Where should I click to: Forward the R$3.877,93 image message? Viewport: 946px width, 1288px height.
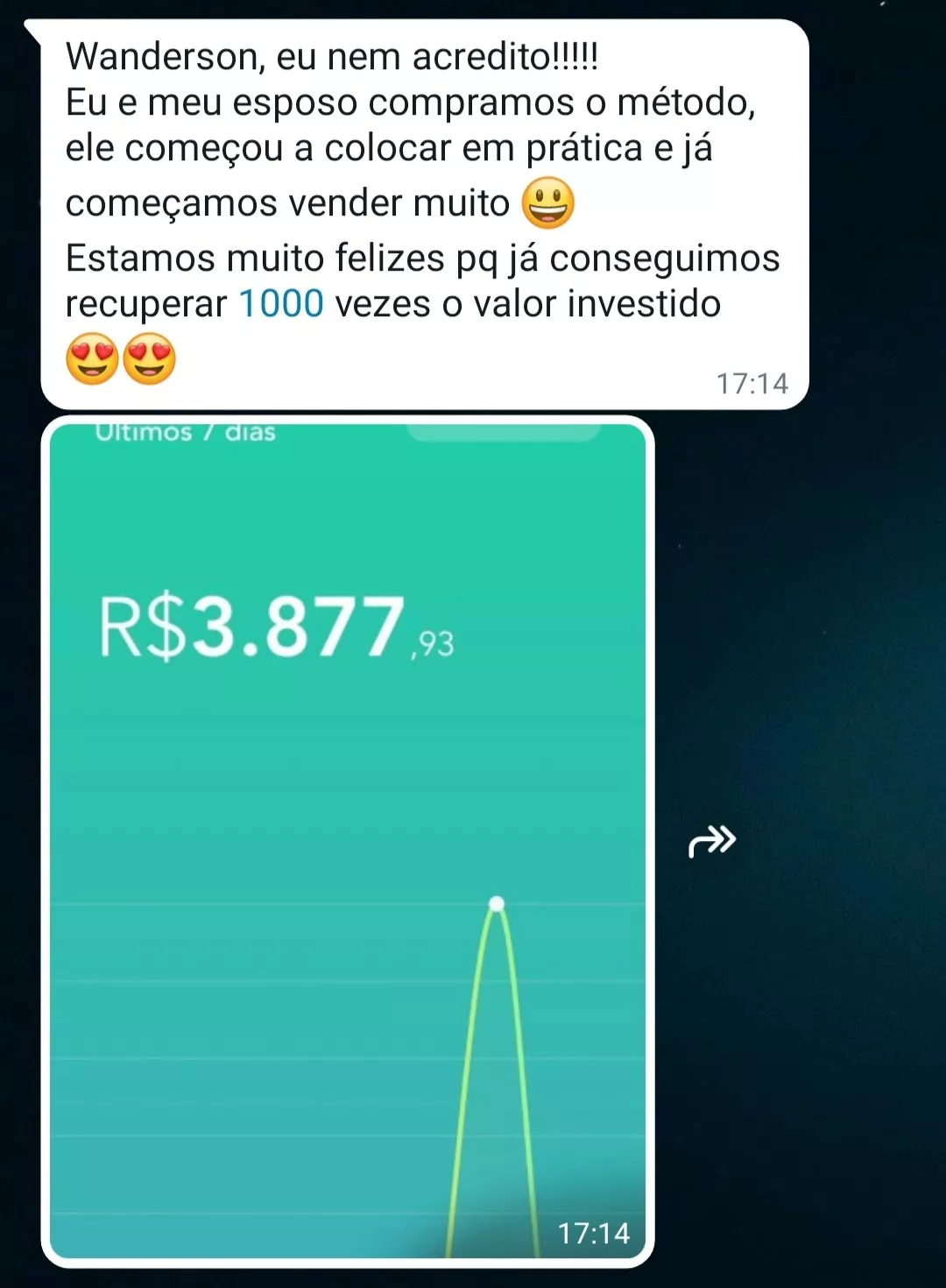tap(711, 842)
